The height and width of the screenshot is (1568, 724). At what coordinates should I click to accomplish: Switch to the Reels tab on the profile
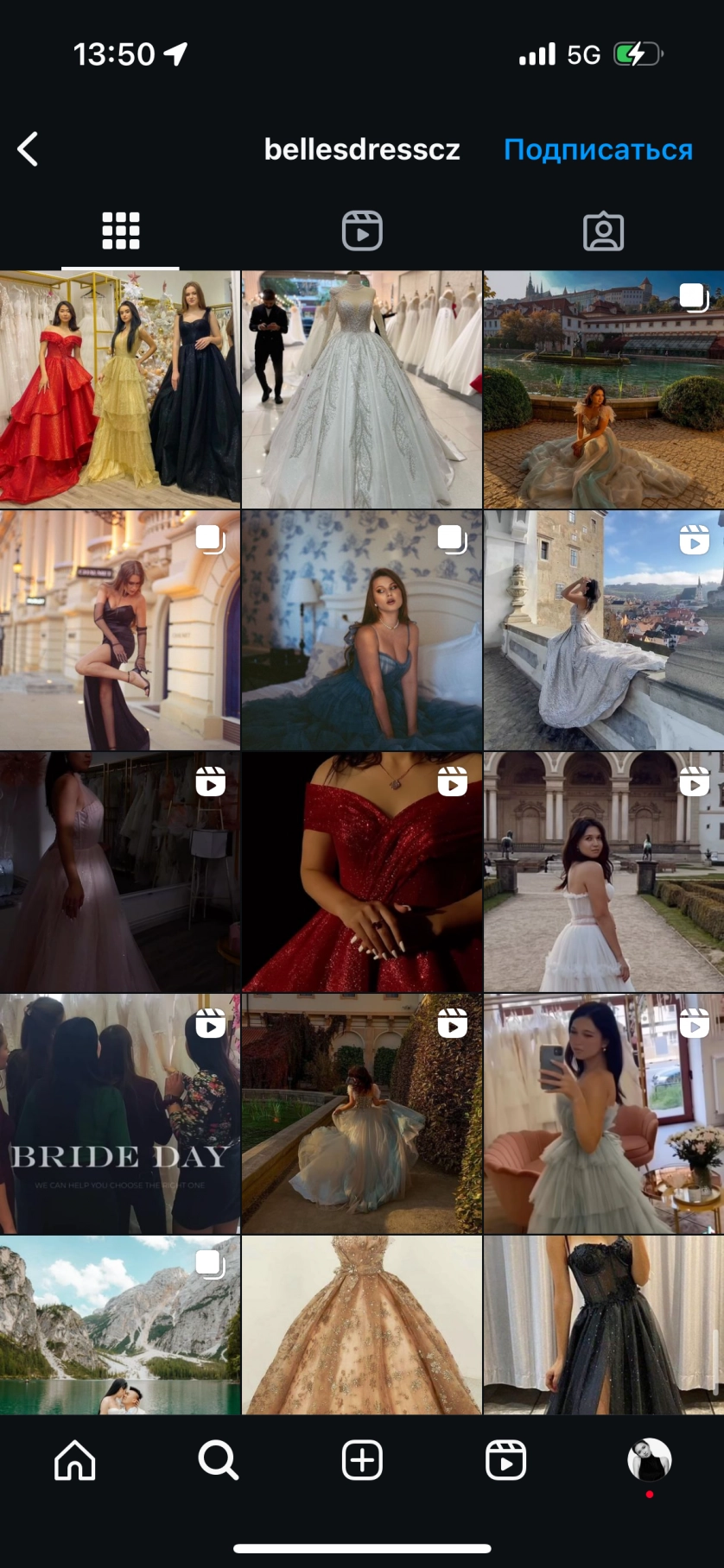pos(362,231)
